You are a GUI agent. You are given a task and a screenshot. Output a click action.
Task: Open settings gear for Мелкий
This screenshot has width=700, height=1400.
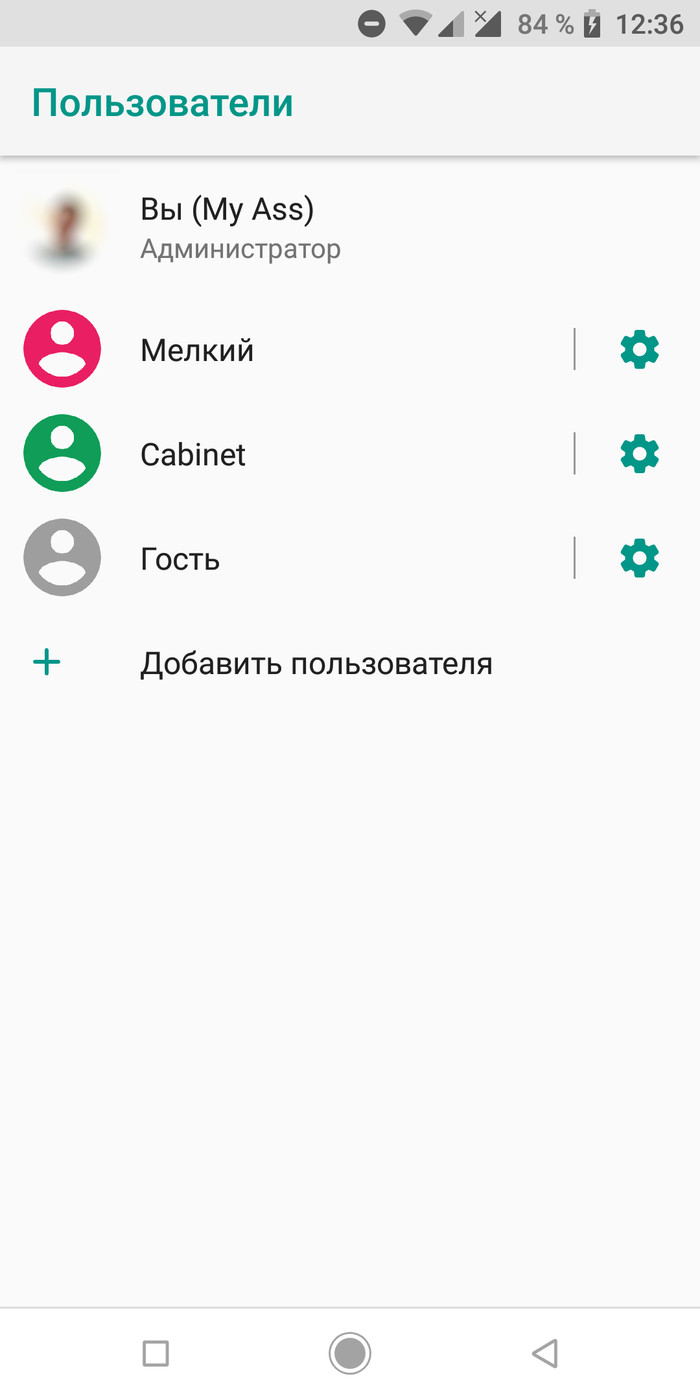(x=639, y=349)
